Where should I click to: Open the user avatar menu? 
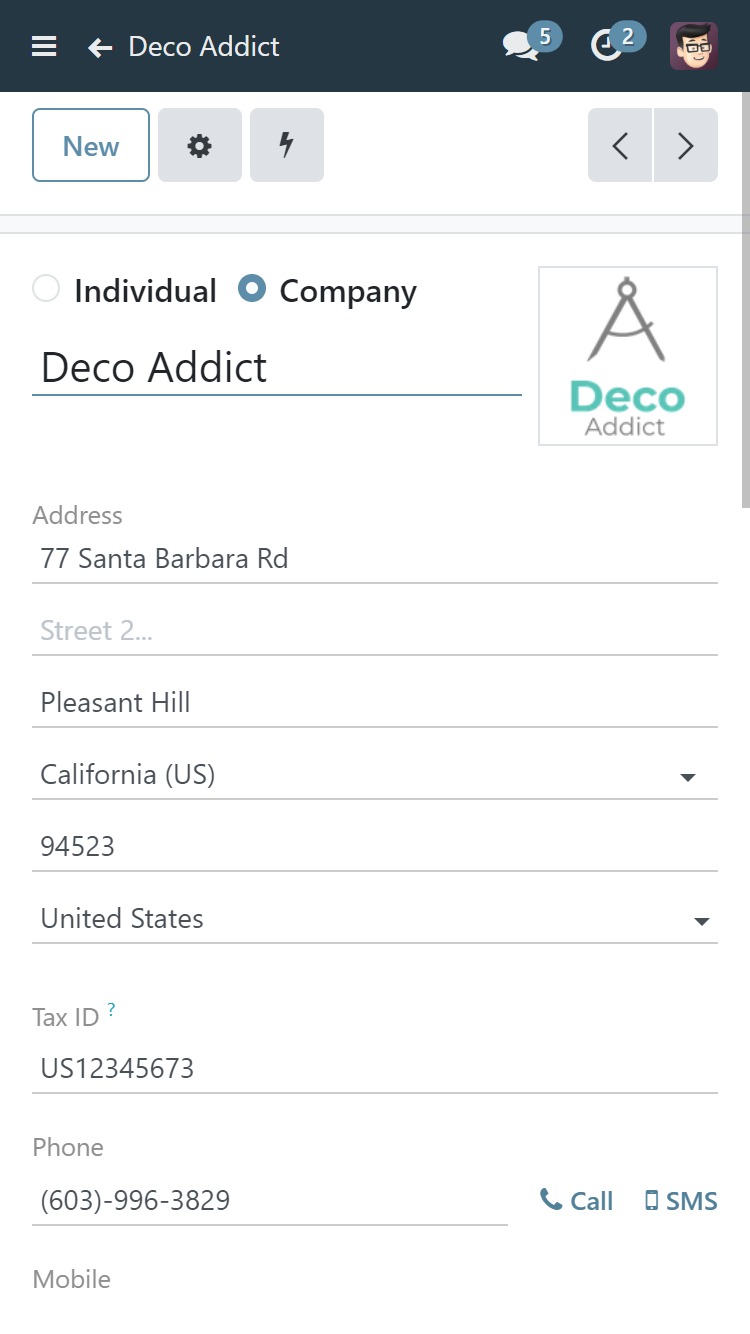[693, 46]
